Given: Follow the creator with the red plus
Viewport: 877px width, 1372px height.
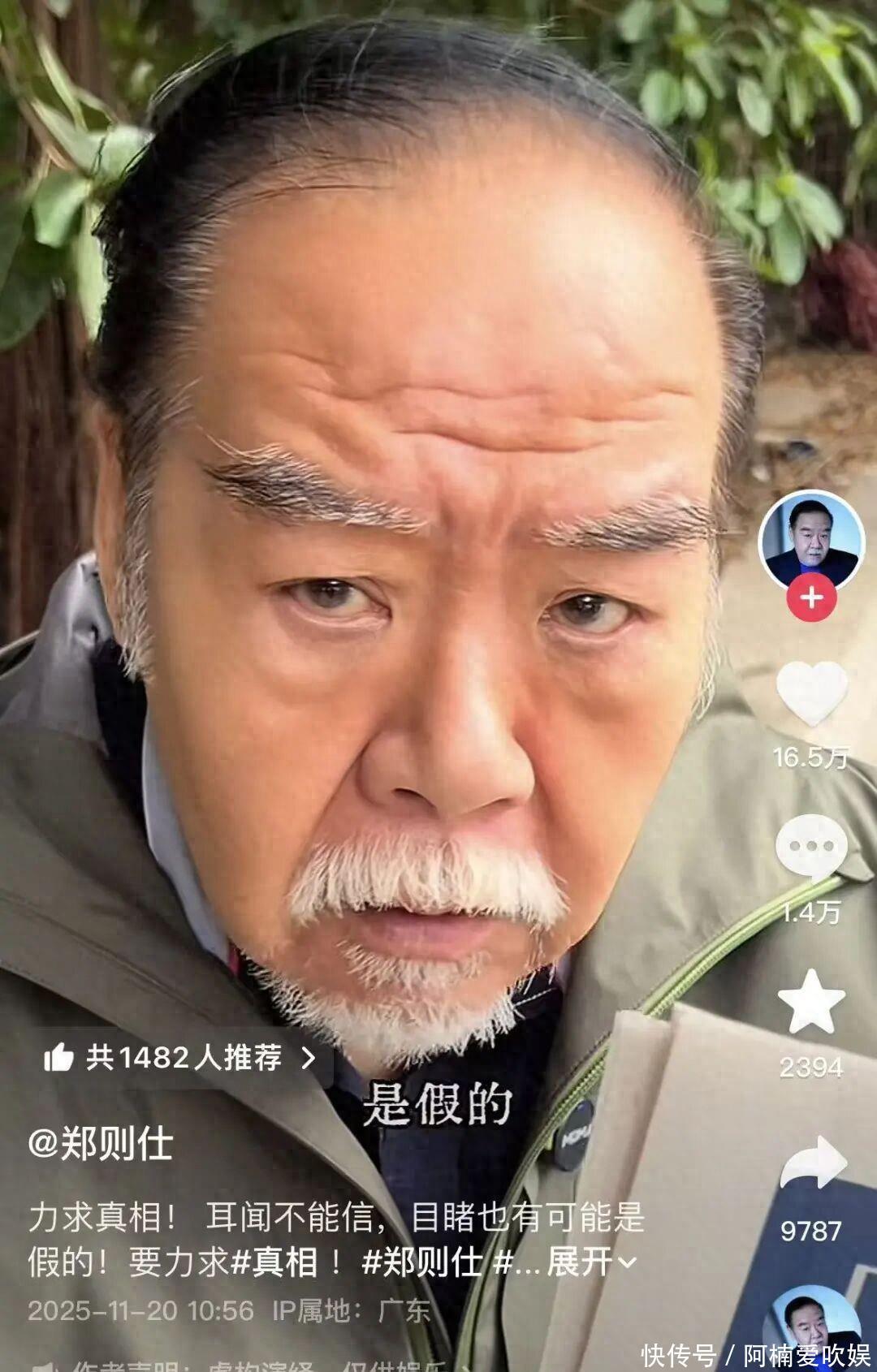Looking at the screenshot, I should tap(811, 599).
